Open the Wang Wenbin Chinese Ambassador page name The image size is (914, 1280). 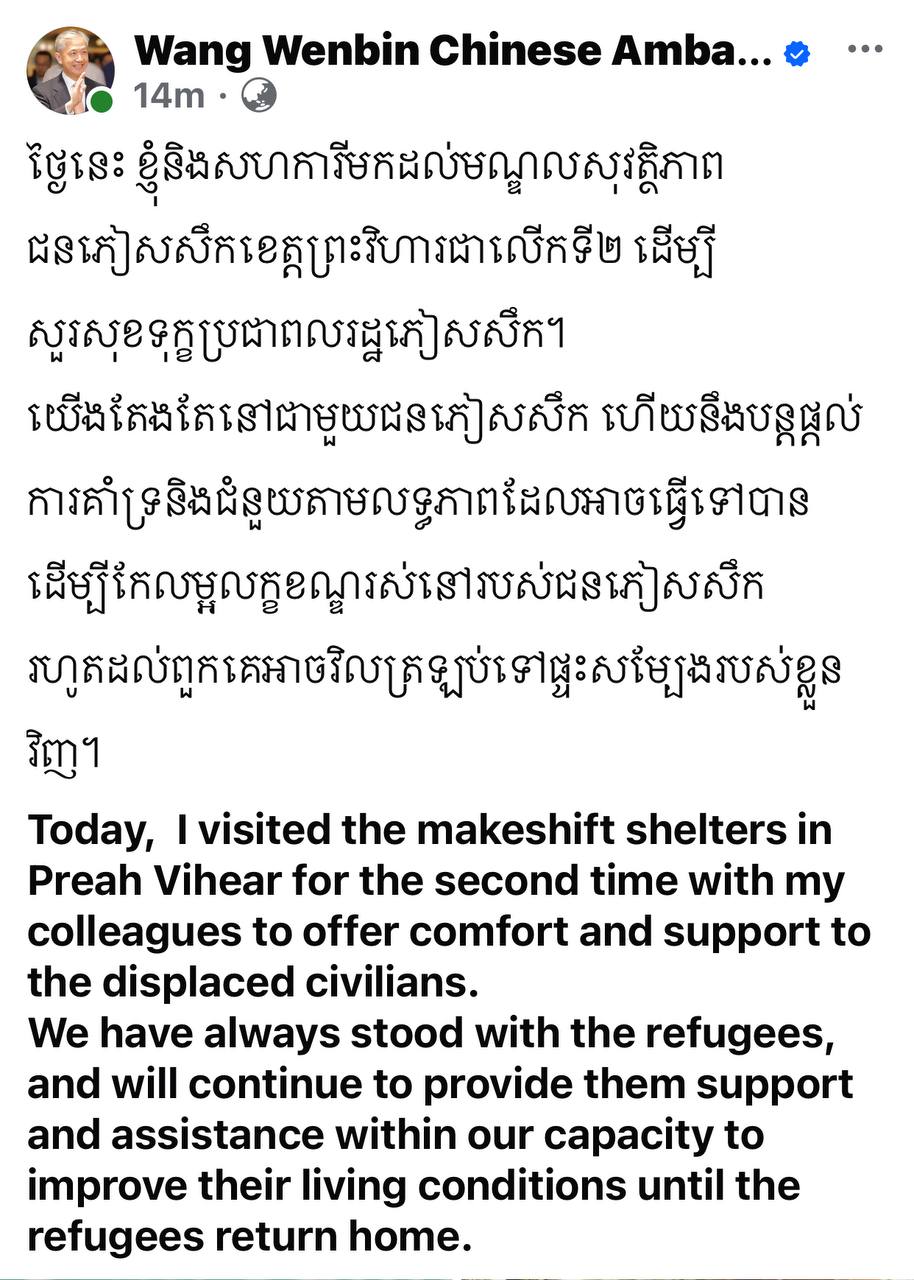click(x=453, y=51)
